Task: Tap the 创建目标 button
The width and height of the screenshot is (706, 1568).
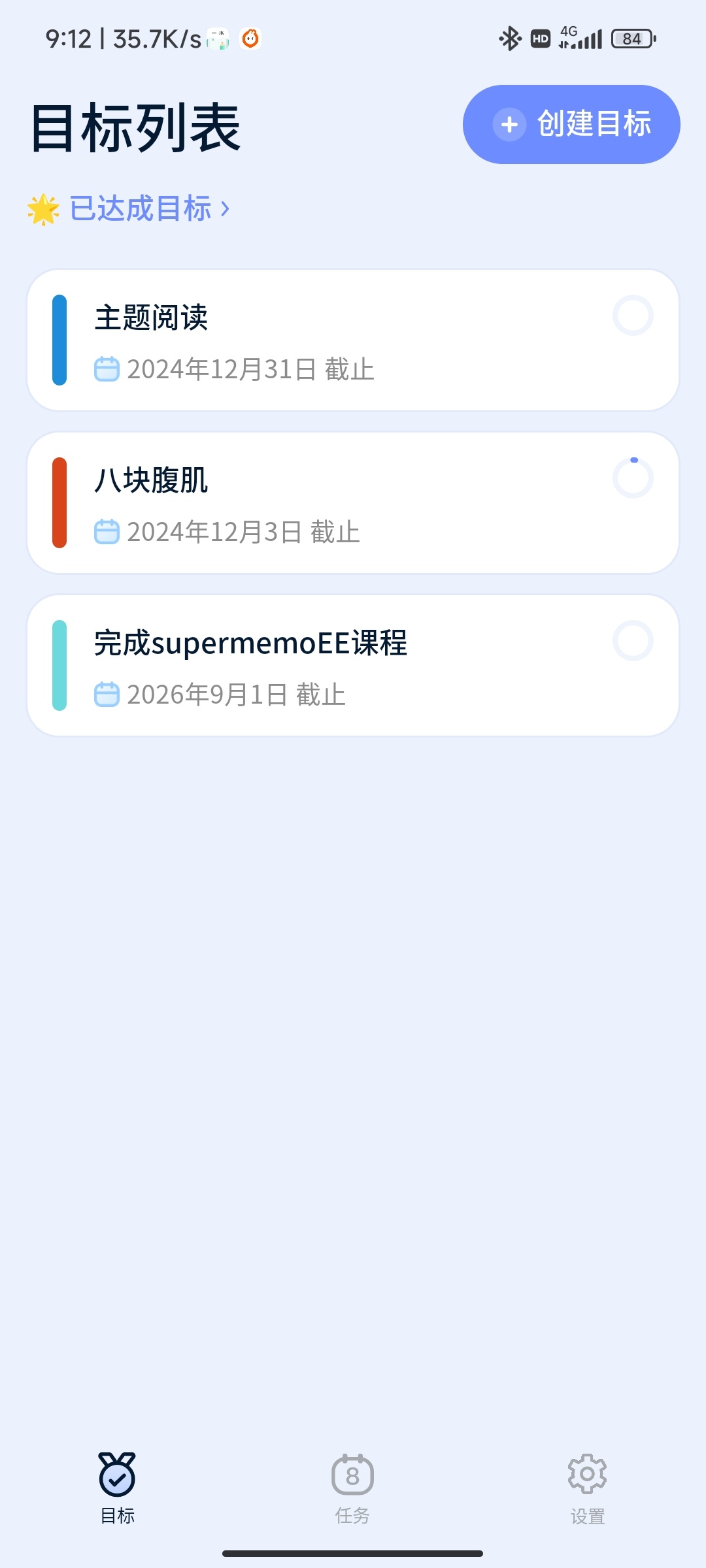Action: click(x=571, y=124)
